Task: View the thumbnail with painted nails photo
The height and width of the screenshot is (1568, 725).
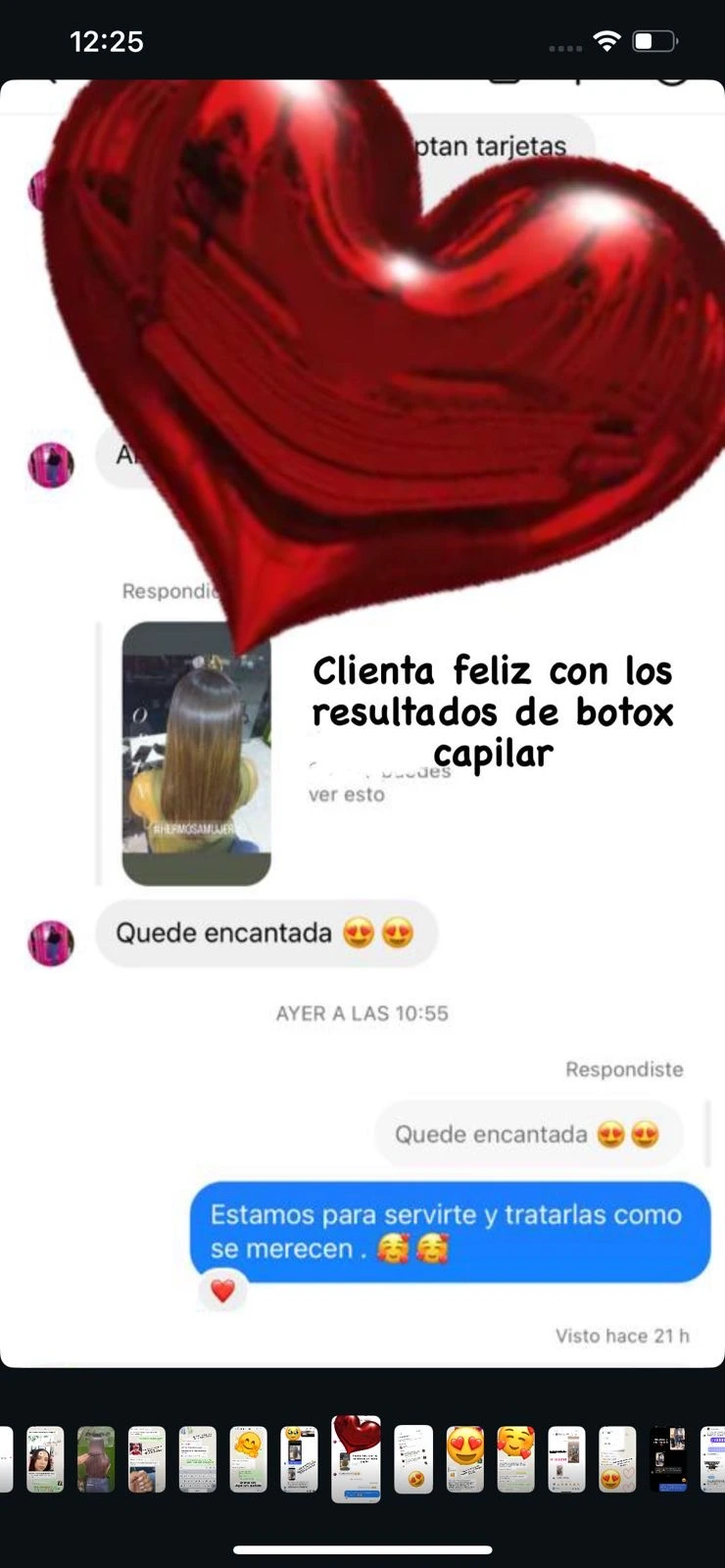Action: [147, 1459]
